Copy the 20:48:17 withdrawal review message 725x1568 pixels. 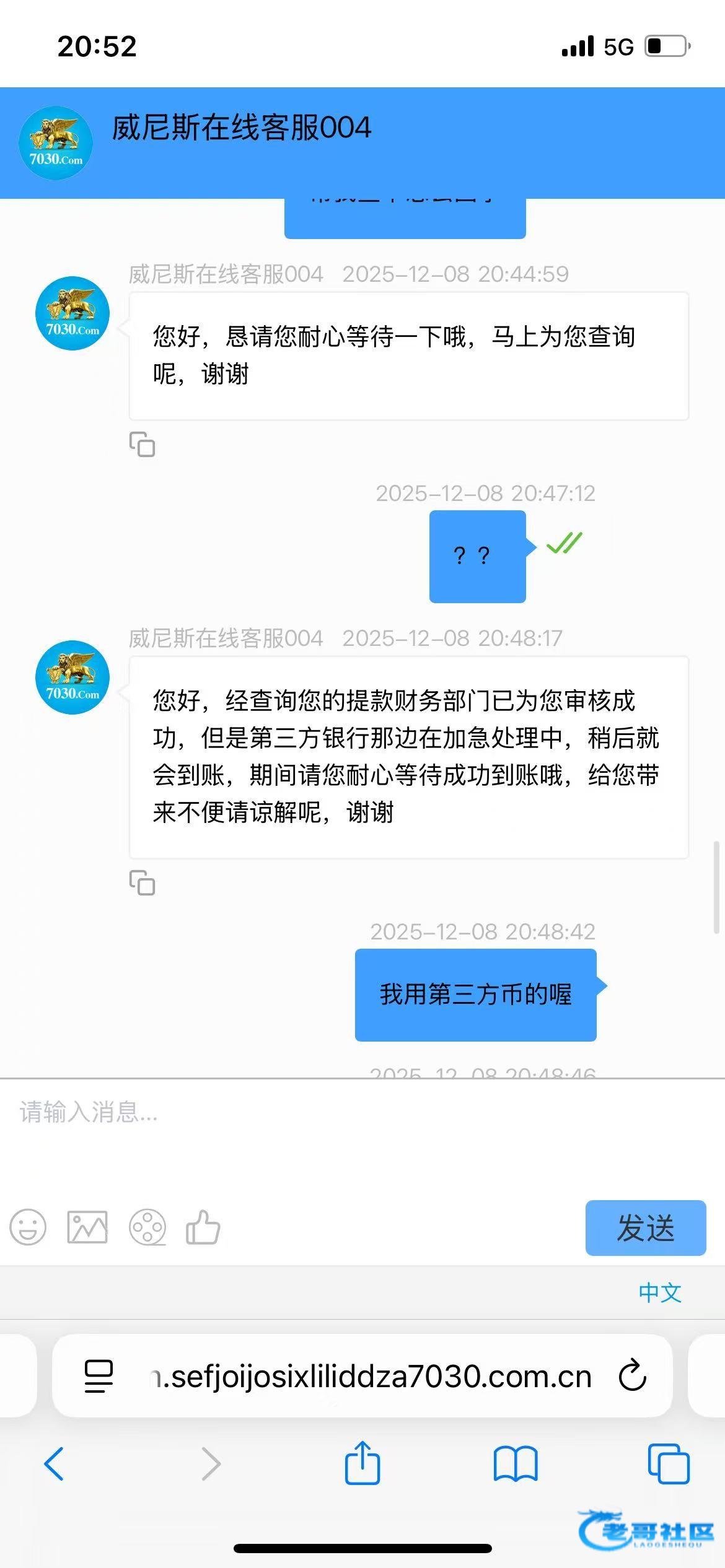tap(142, 882)
